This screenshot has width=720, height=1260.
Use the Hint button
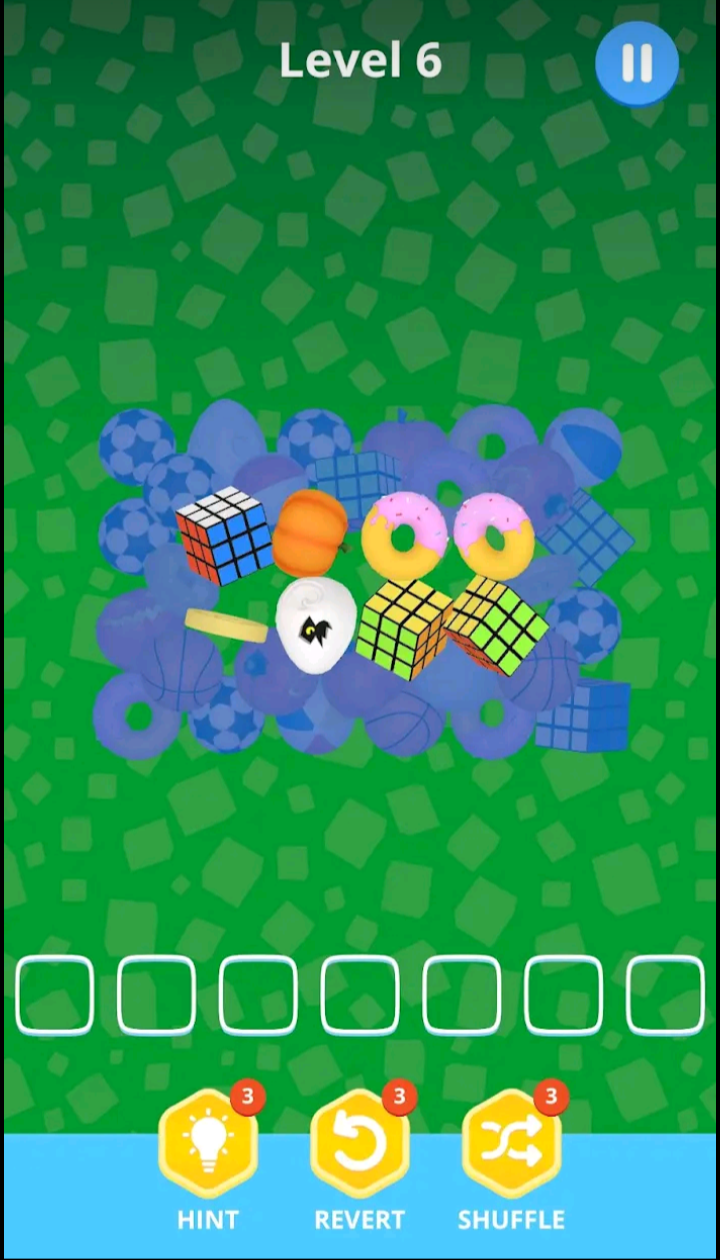[208, 1146]
